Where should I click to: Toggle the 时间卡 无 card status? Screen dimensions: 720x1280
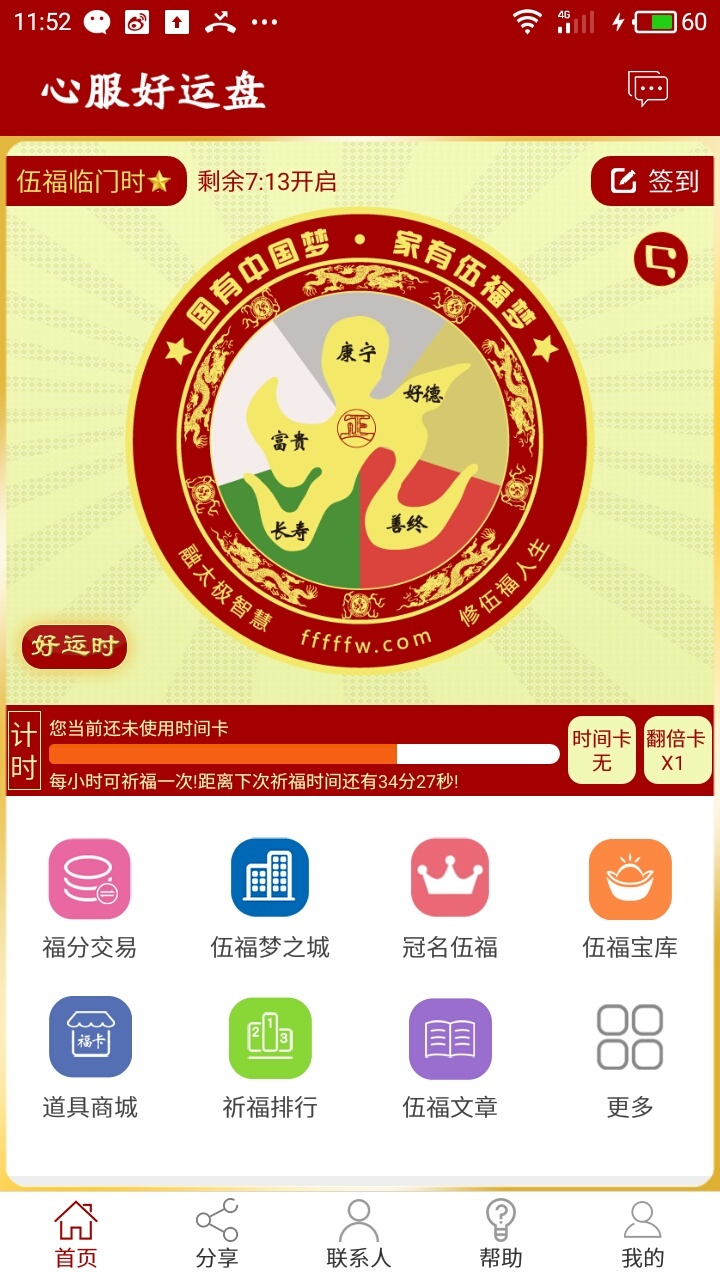[602, 750]
